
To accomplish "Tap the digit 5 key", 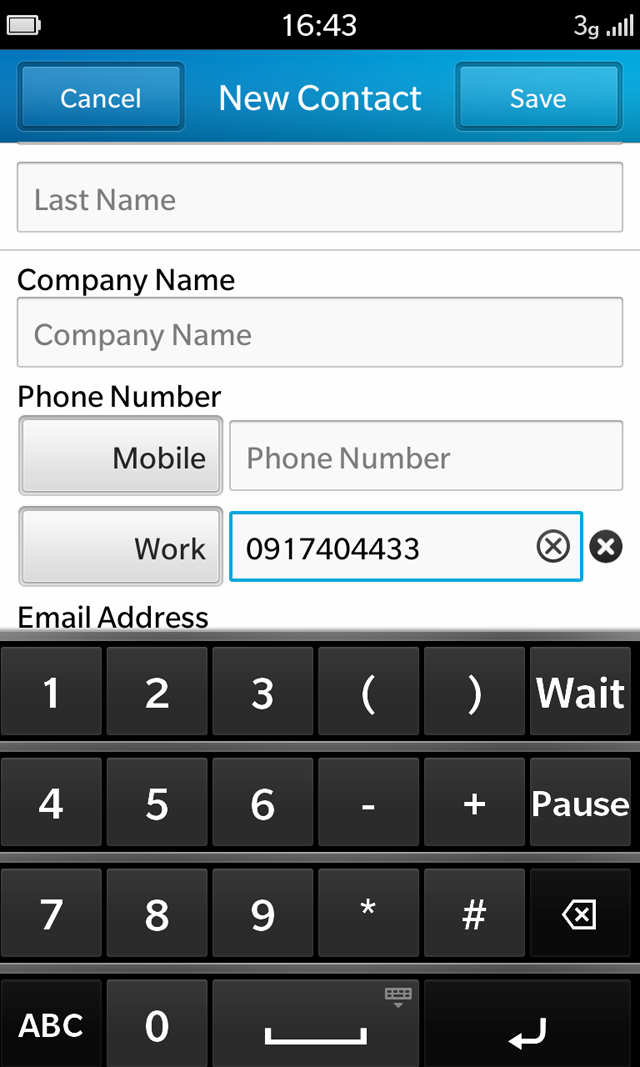I will (x=156, y=802).
